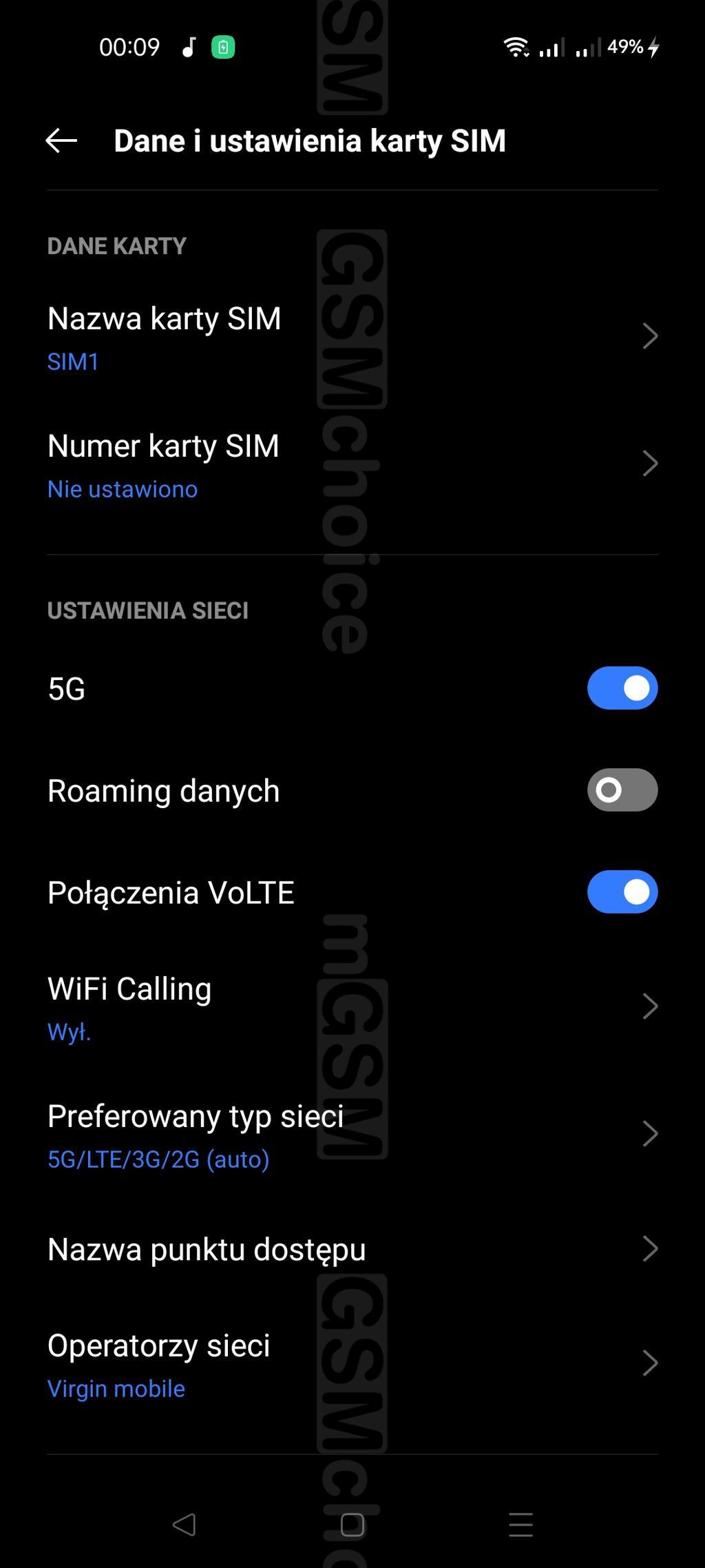Screen dimensions: 705x1568
Task: Open recent apps from navigation bar
Action: coord(521,1525)
